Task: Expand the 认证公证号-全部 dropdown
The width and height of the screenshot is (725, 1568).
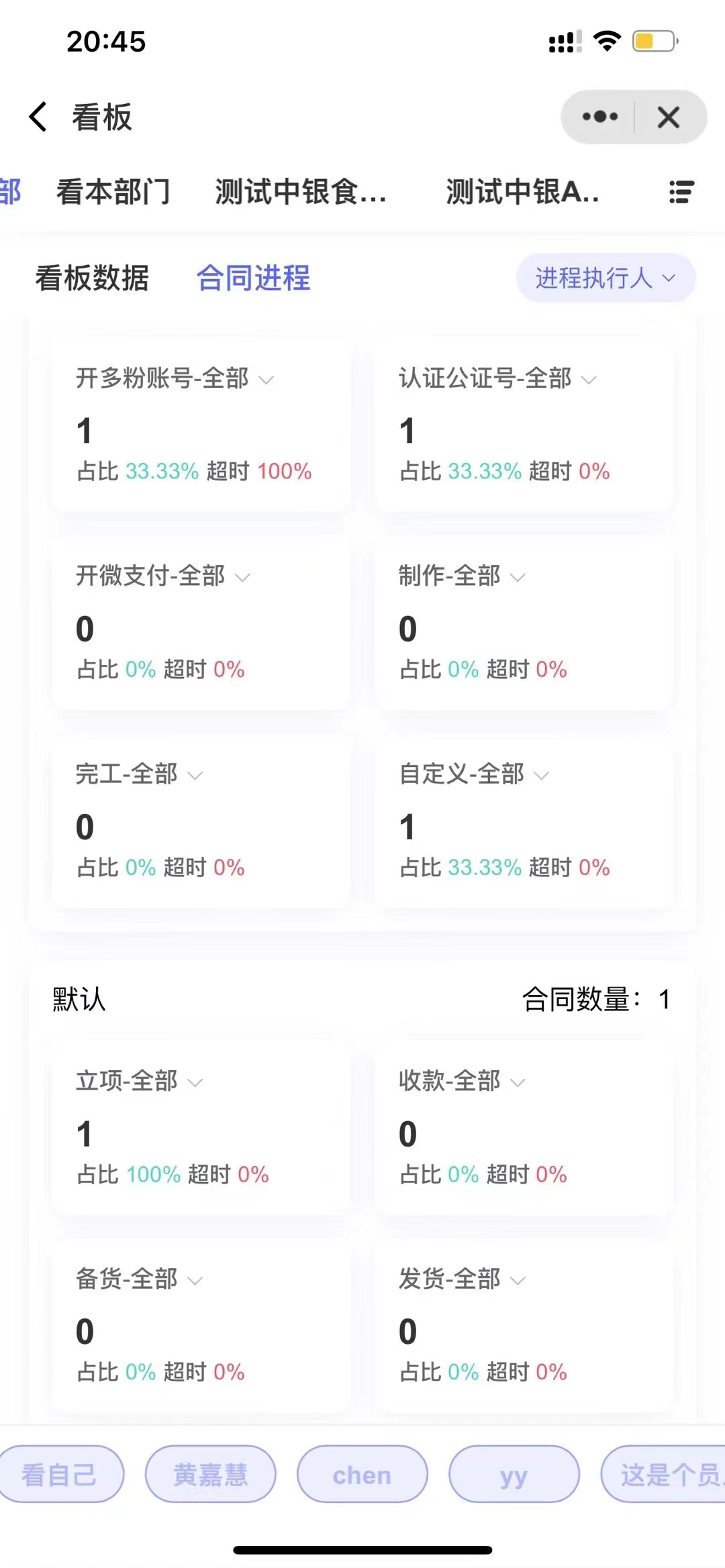Action: click(x=497, y=378)
